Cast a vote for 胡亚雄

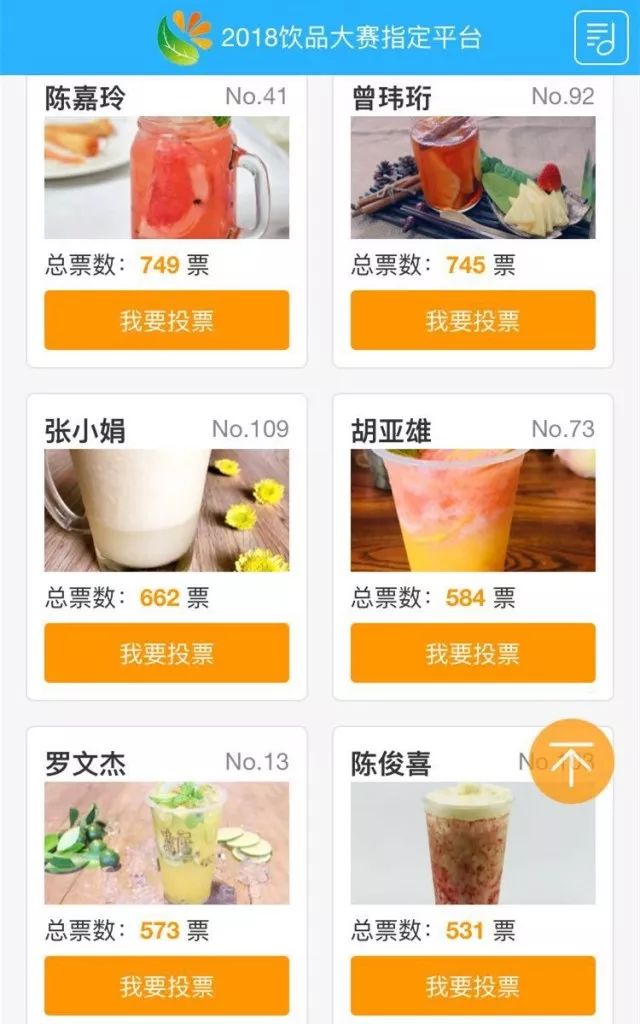pyautogui.click(x=473, y=653)
